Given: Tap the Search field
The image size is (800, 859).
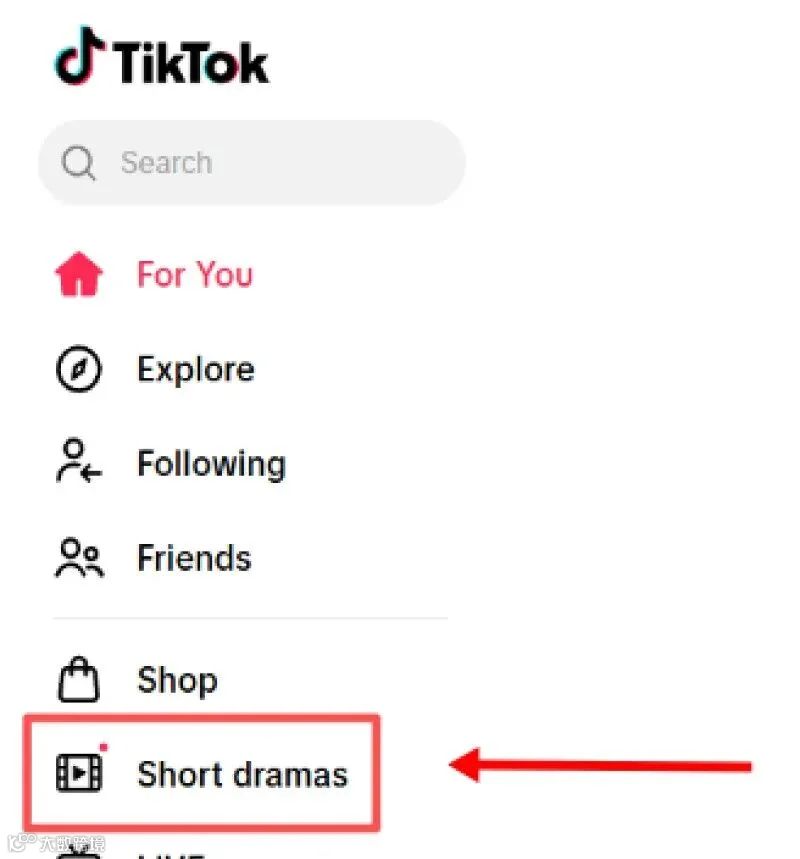Looking at the screenshot, I should tap(252, 163).
